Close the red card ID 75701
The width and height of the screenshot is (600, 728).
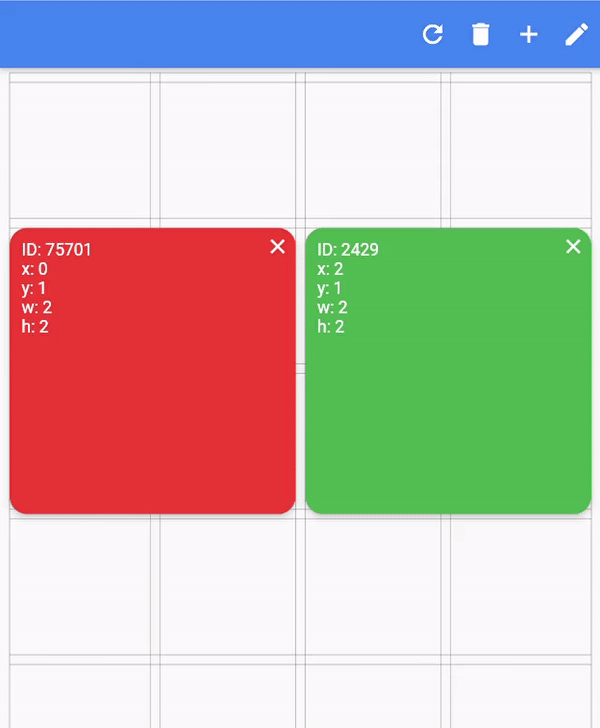277,247
